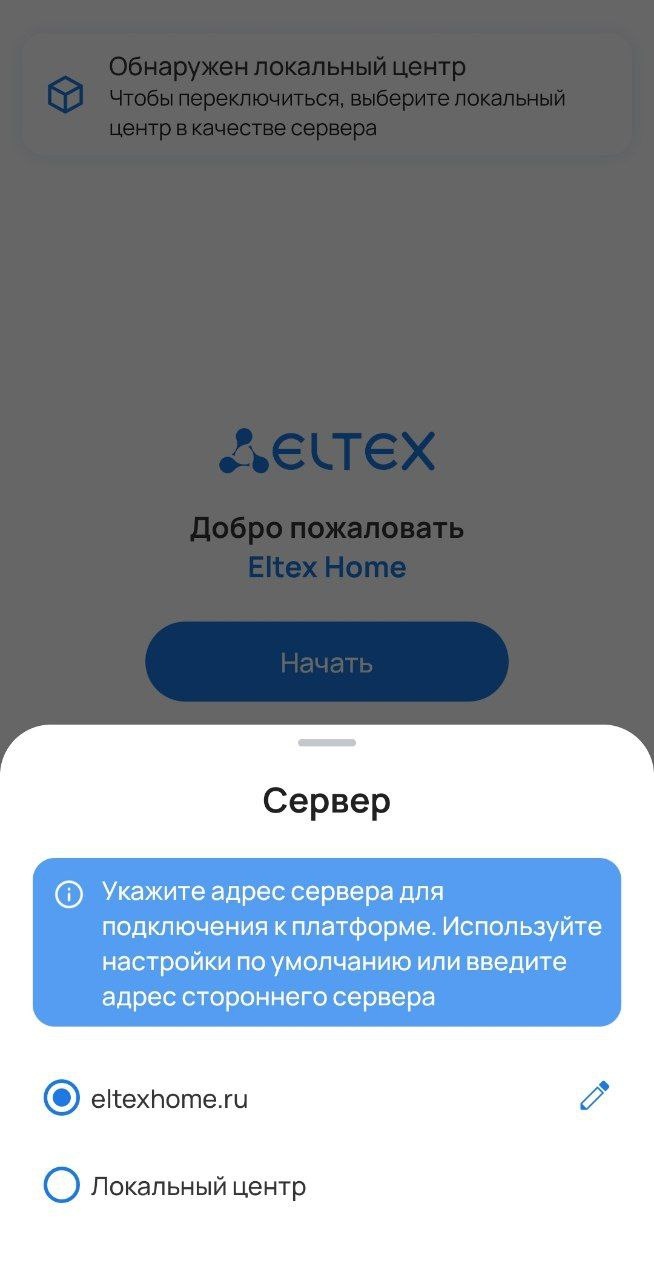Choose Локальный центр as server
Image resolution: width=654 pixels, height=1280 pixels.
pos(62,1187)
